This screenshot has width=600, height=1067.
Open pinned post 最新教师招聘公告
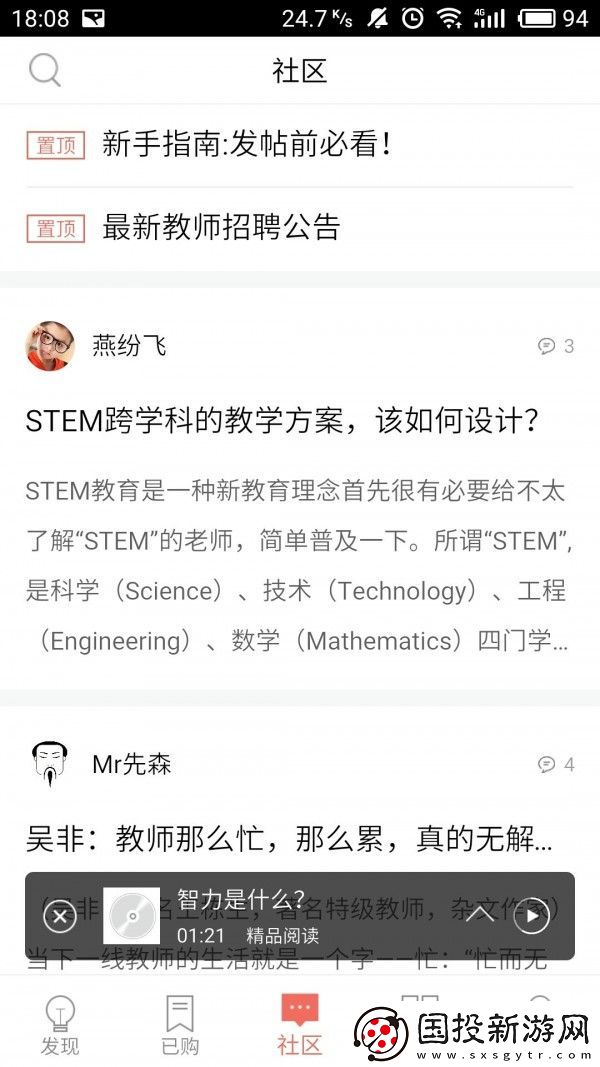[221, 227]
